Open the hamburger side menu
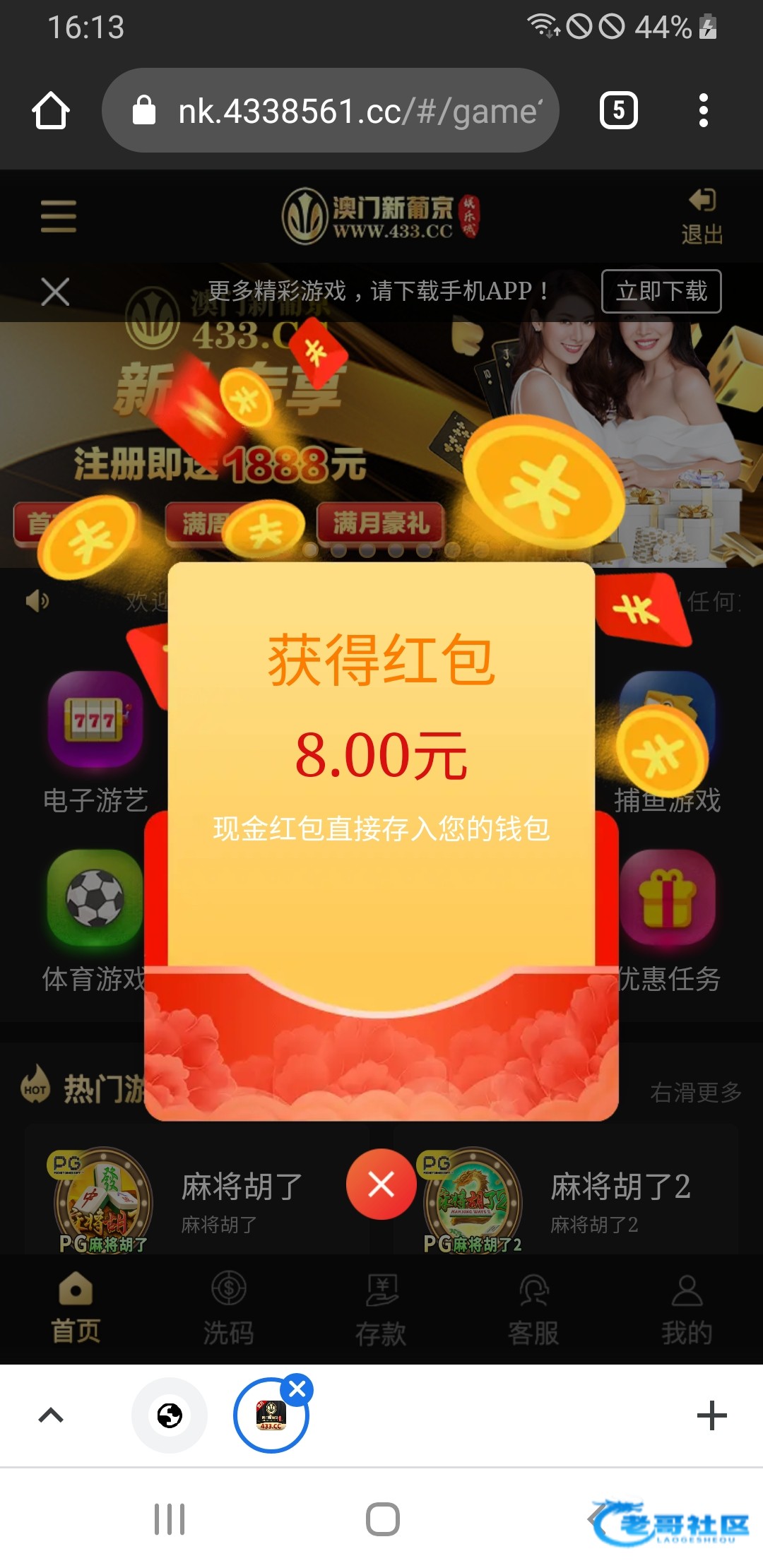 coord(59,216)
